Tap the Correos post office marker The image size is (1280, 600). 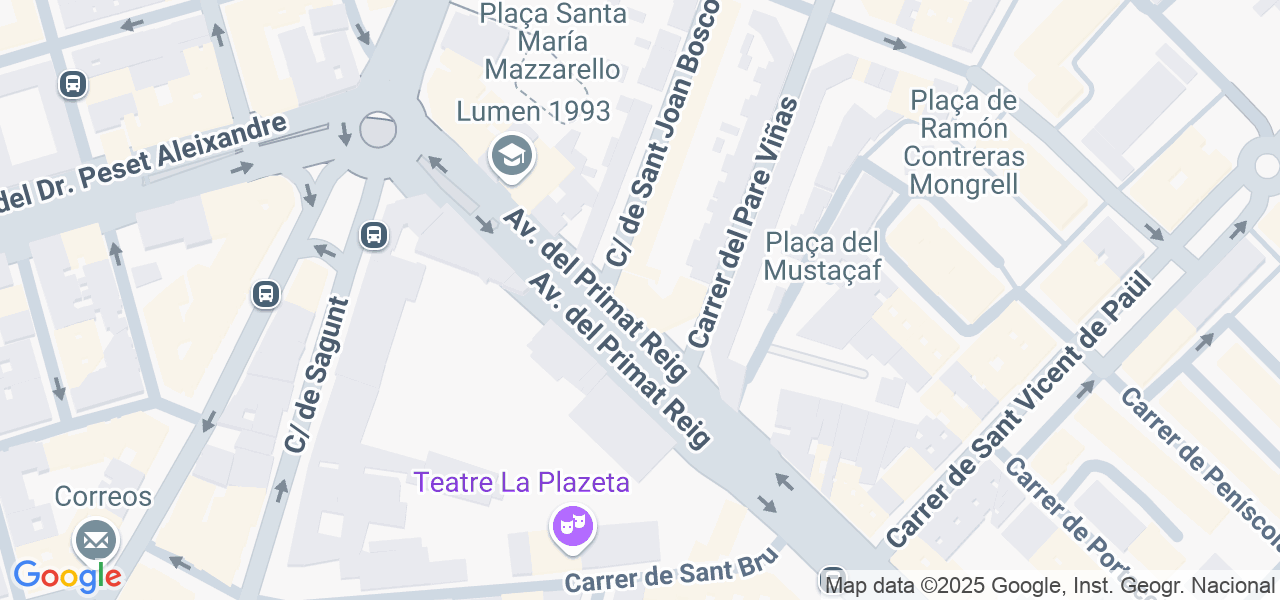point(96,541)
